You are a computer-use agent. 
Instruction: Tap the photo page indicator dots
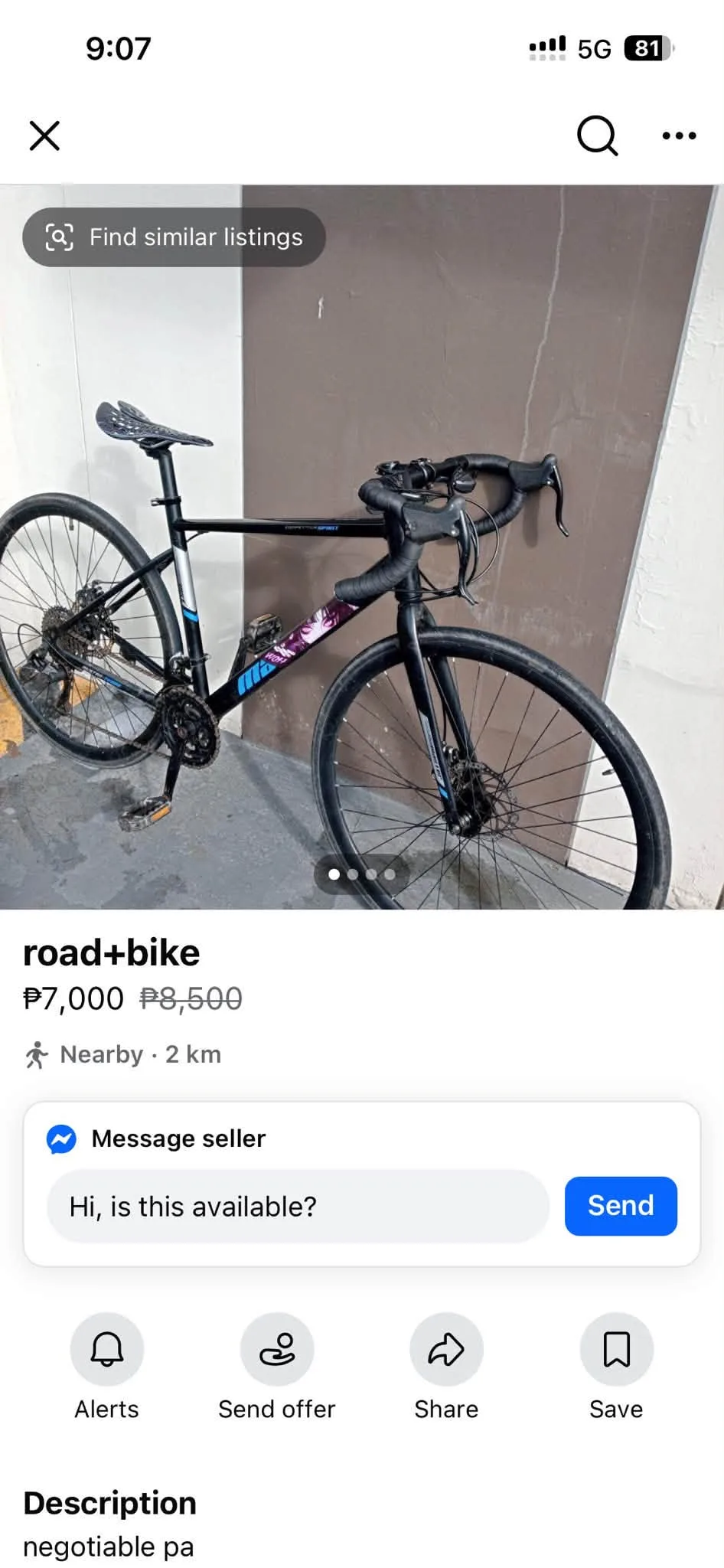pos(362,874)
